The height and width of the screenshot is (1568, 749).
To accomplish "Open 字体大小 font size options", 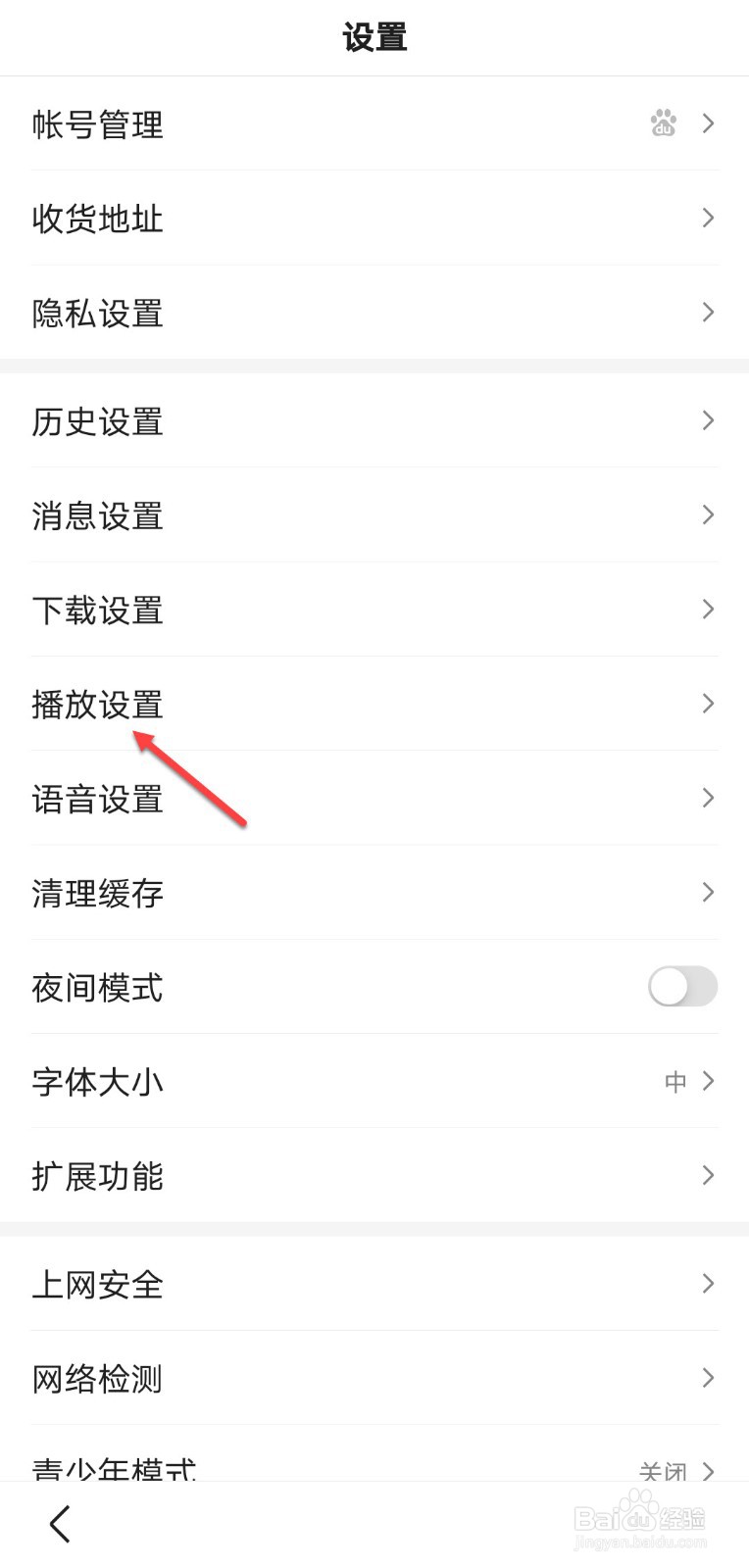I will tap(97, 1081).
